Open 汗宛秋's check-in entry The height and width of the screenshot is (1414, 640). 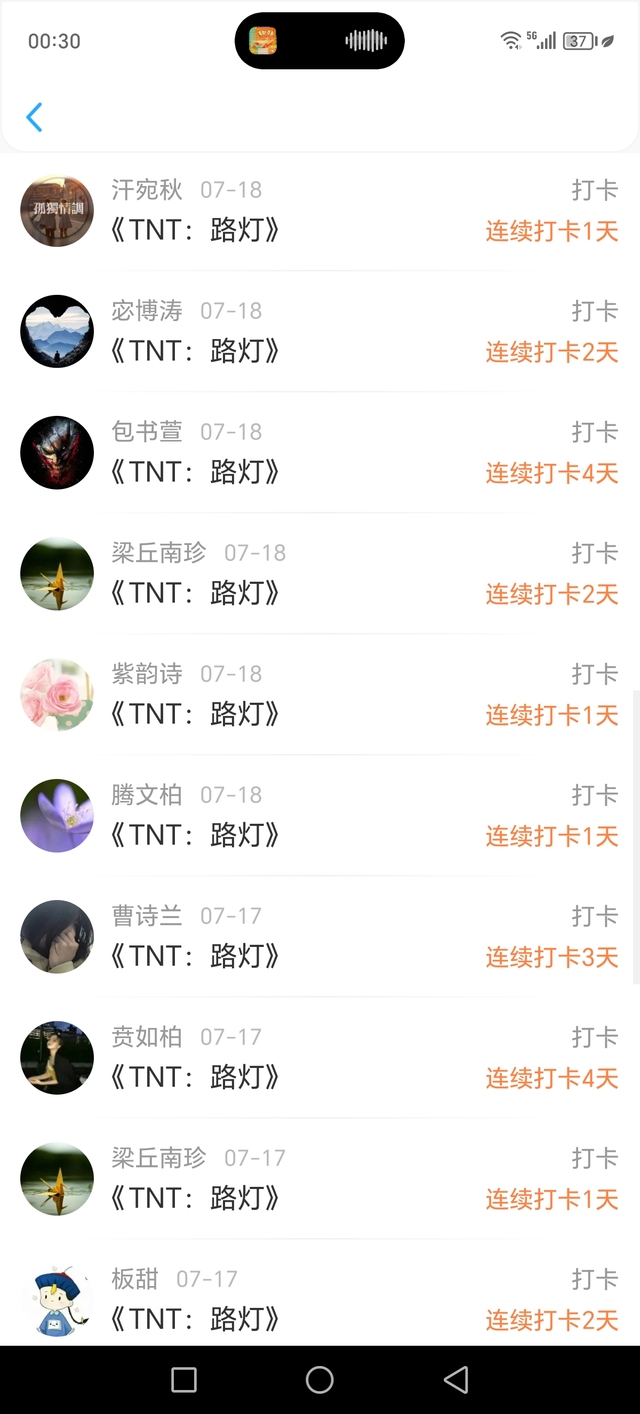click(320, 211)
